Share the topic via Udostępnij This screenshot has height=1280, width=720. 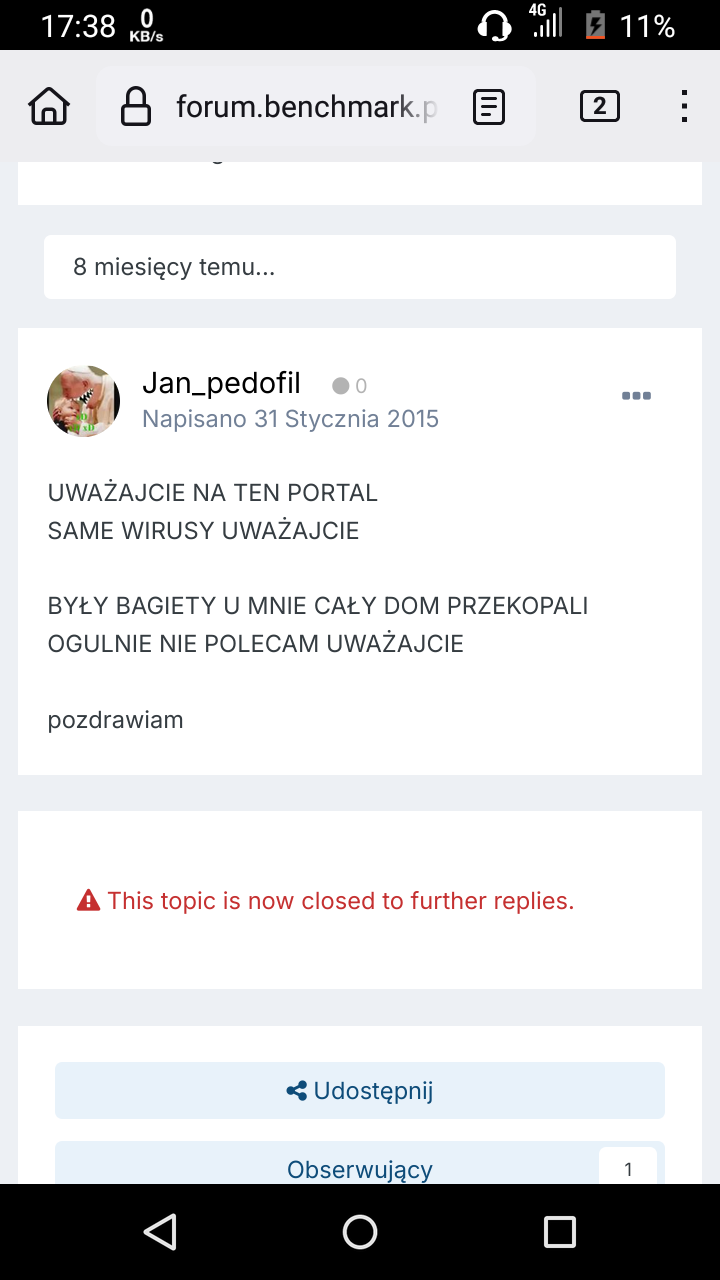click(360, 1091)
